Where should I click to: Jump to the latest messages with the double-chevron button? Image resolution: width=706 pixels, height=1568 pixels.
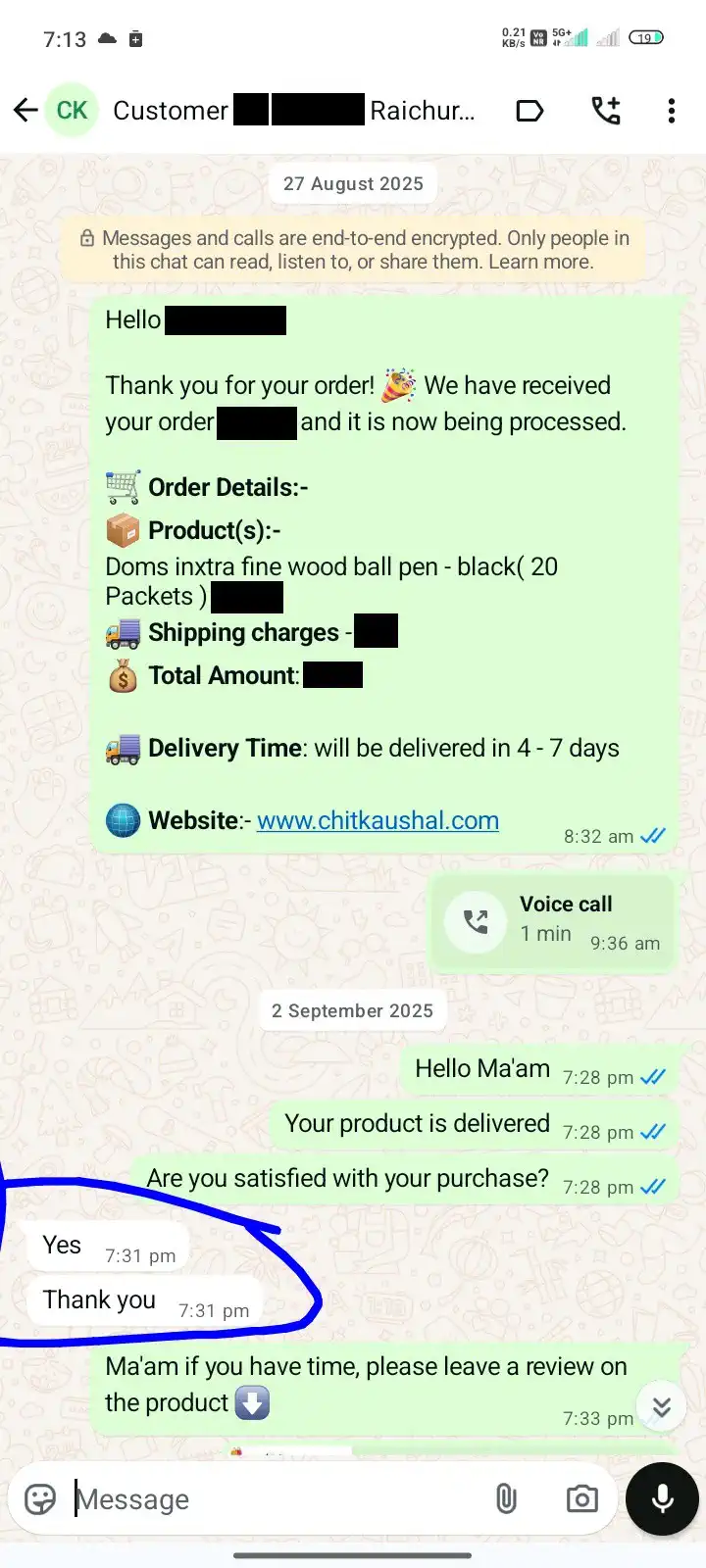click(662, 1407)
